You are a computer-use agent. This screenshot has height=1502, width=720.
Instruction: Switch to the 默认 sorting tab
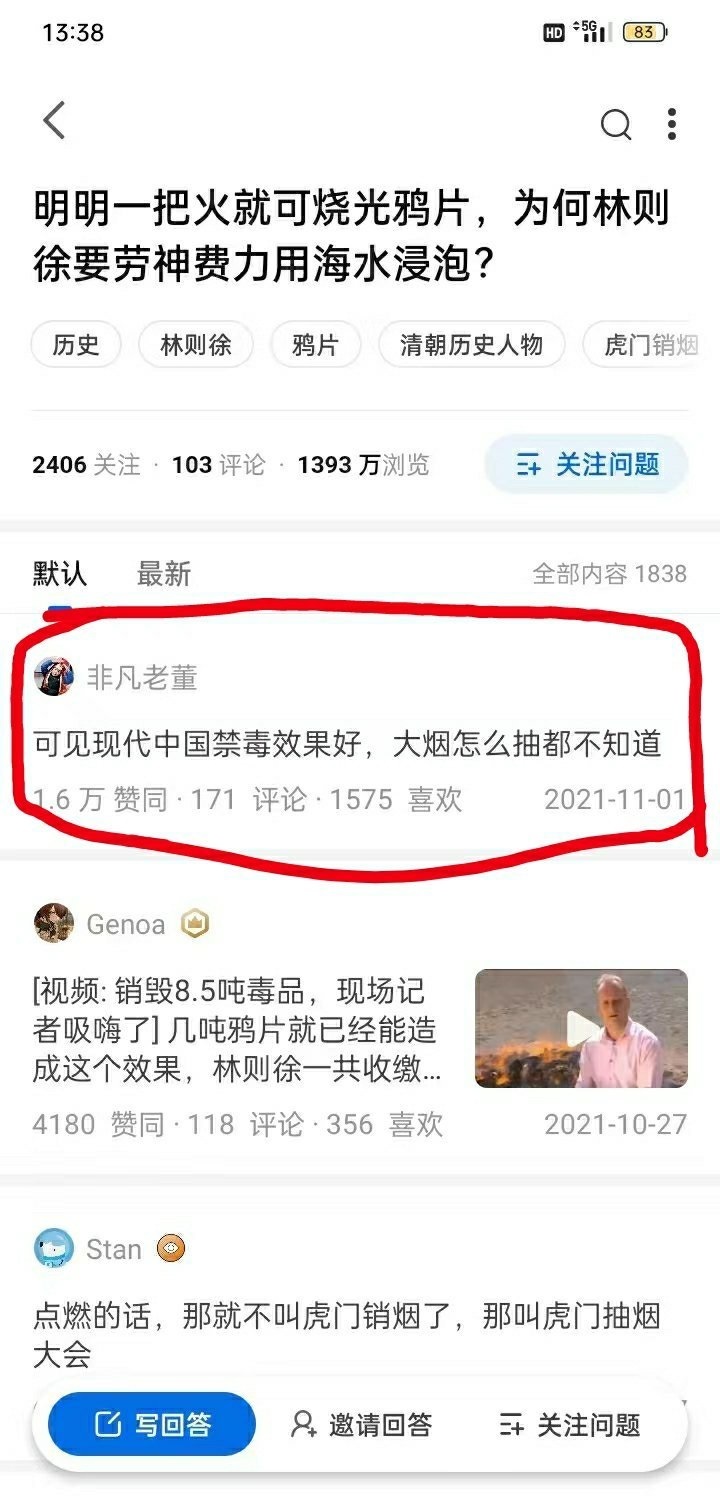click(60, 574)
